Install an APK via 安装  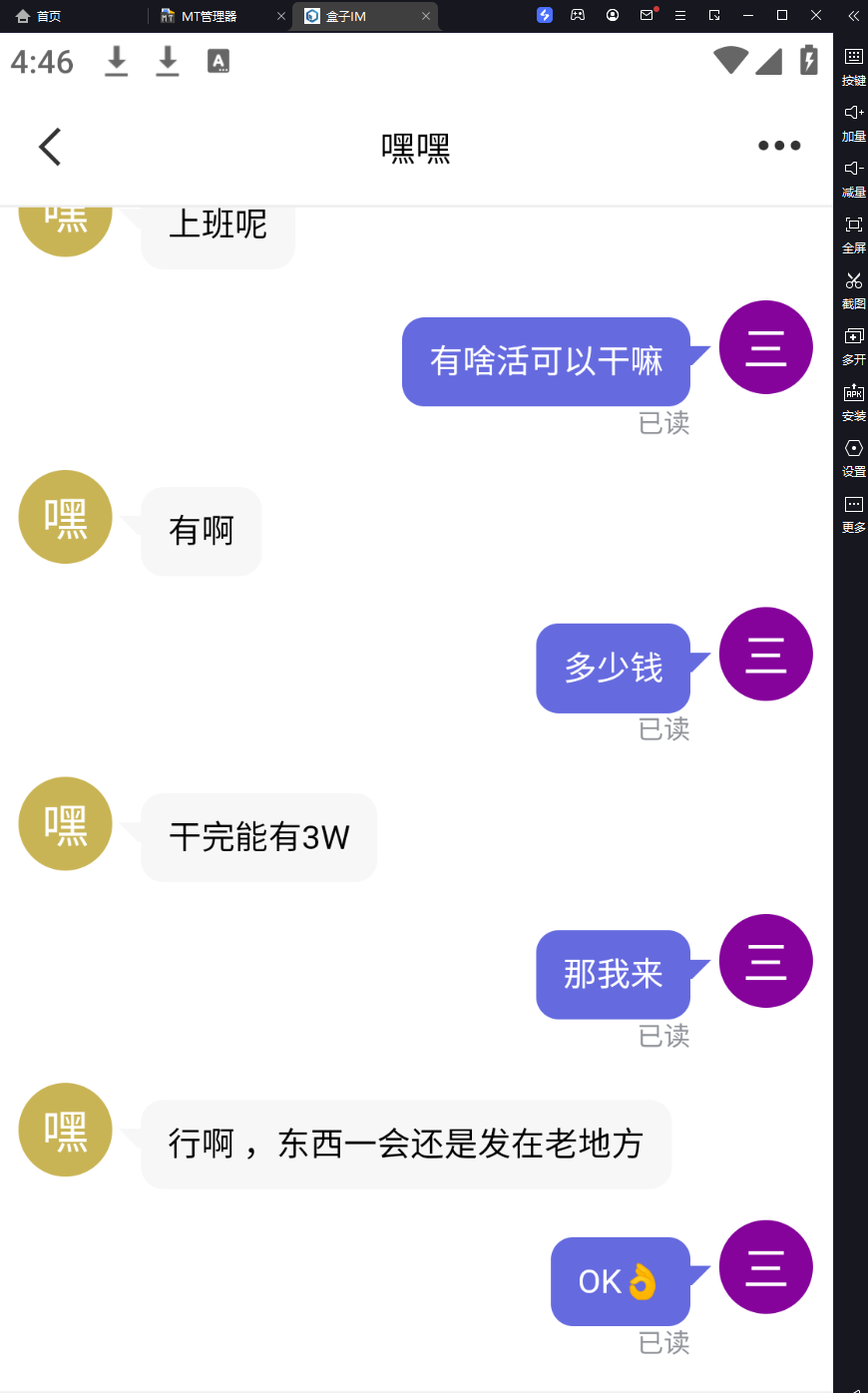tap(853, 401)
